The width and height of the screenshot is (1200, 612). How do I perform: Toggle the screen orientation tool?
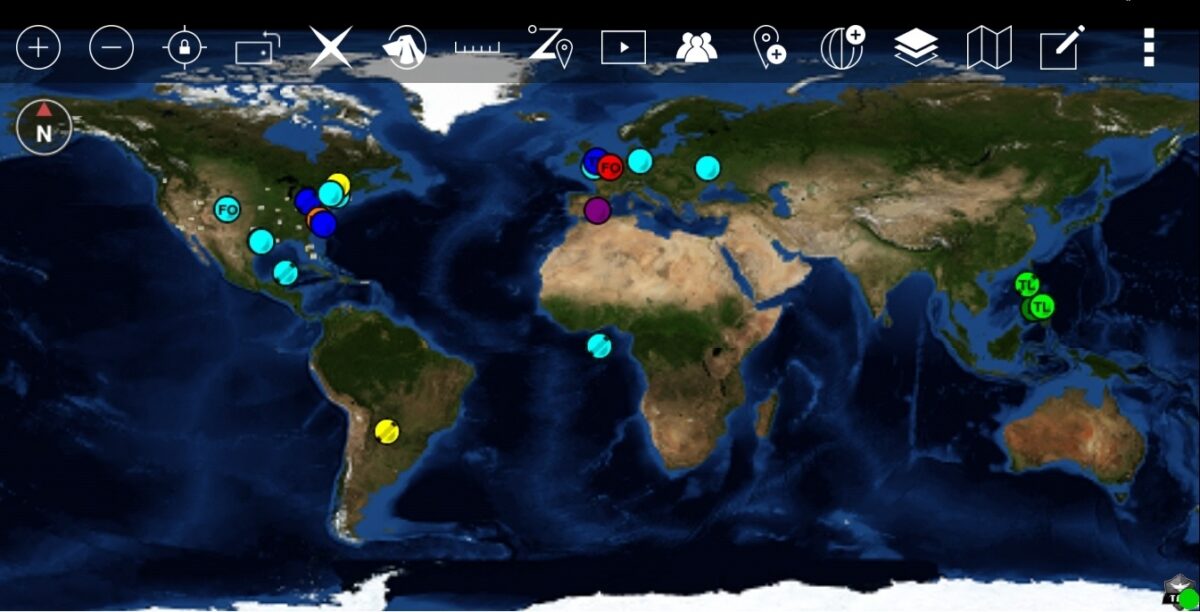[x=258, y=48]
